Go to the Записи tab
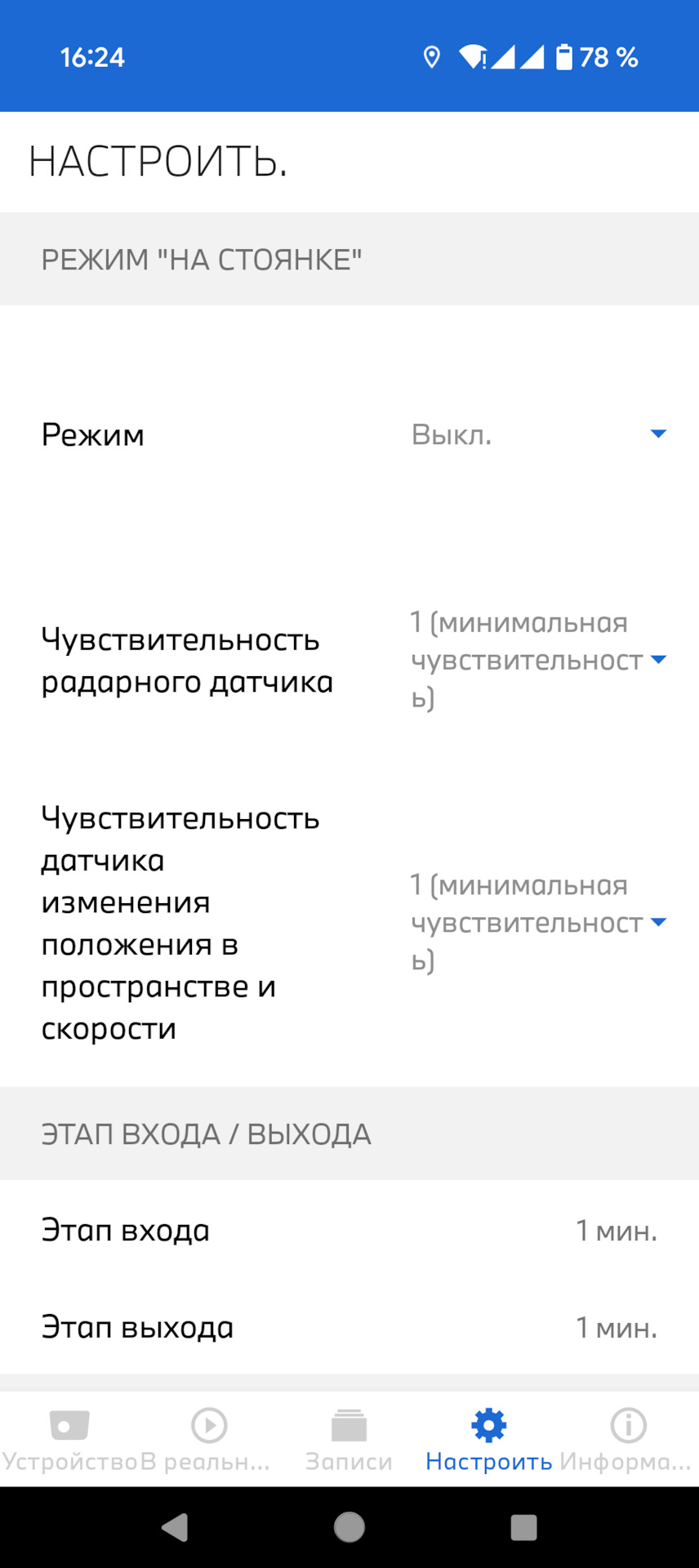The image size is (699, 1568). tap(349, 1441)
